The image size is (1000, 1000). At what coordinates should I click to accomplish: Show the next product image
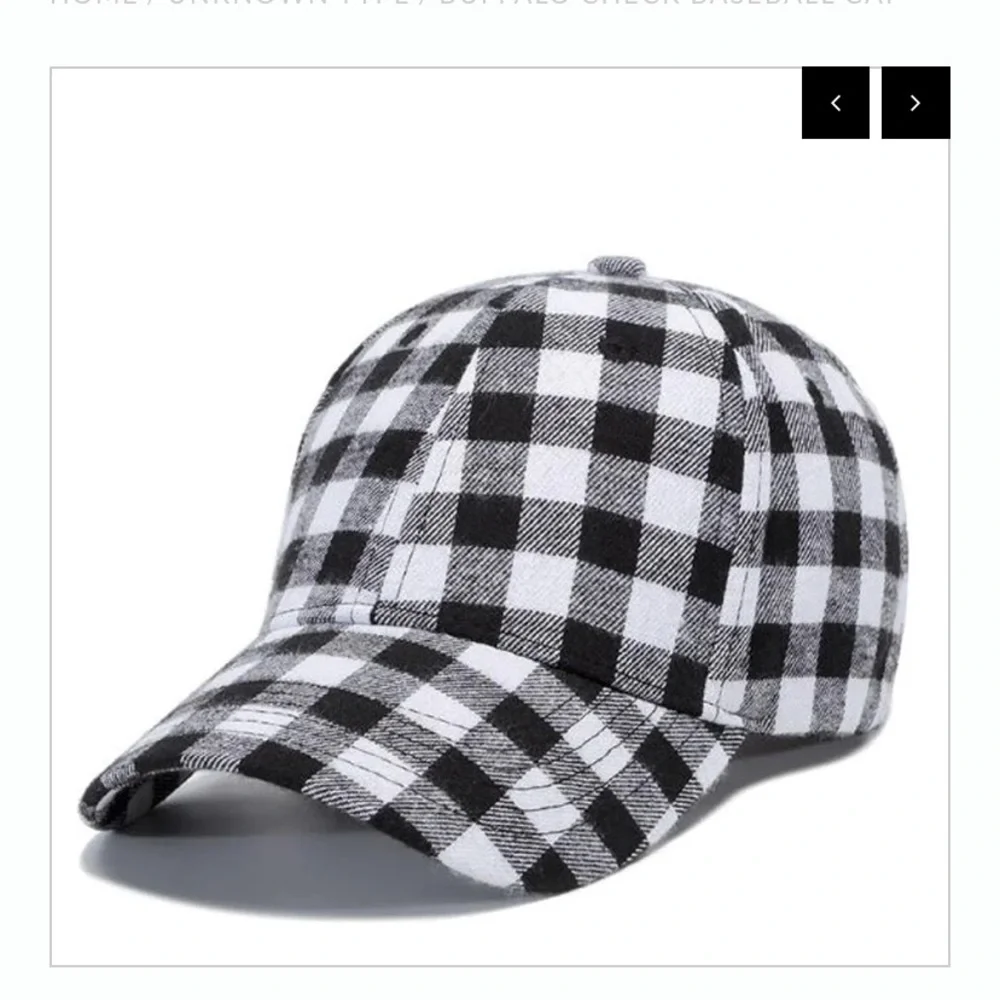click(916, 103)
